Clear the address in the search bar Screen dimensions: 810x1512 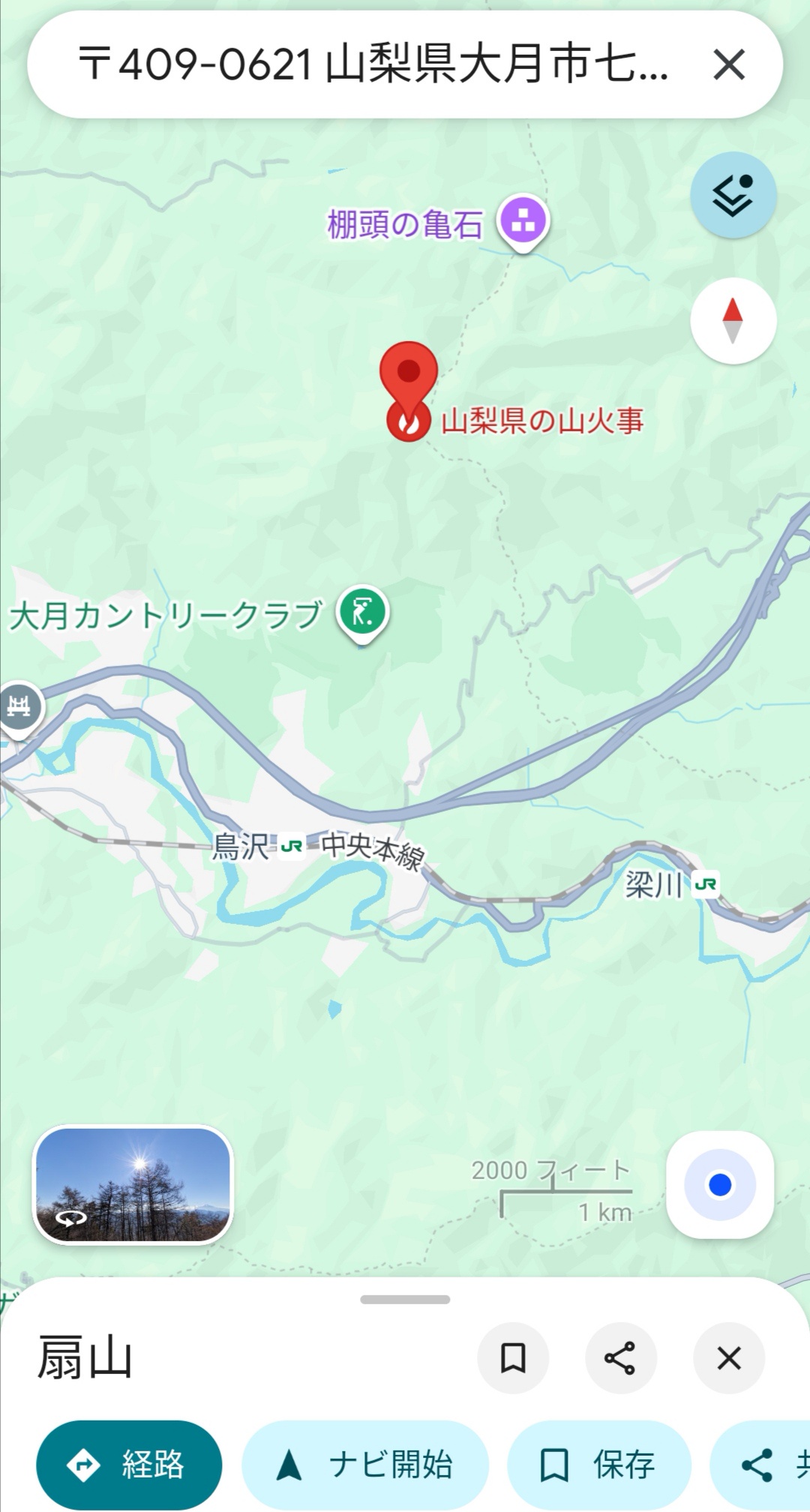pos(728,64)
